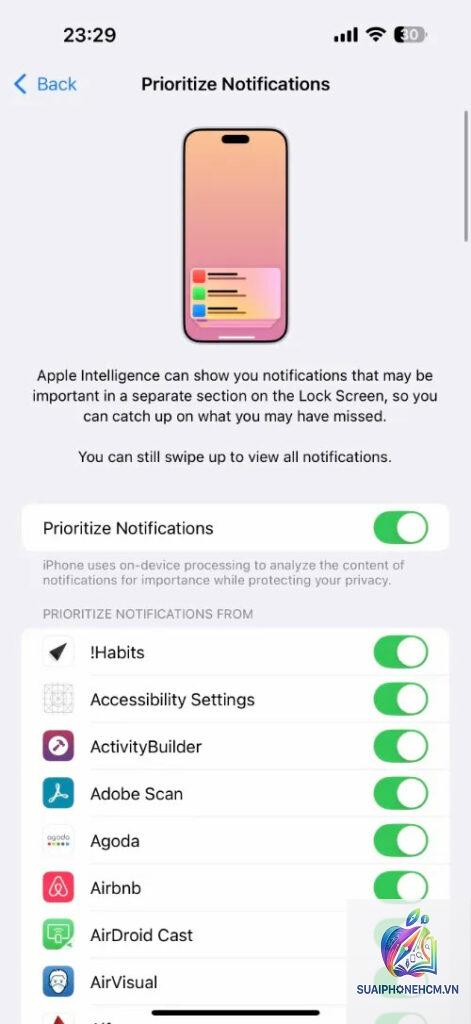Turn off prioritizing for Agoda
The height and width of the screenshot is (1024, 471).
400,840
